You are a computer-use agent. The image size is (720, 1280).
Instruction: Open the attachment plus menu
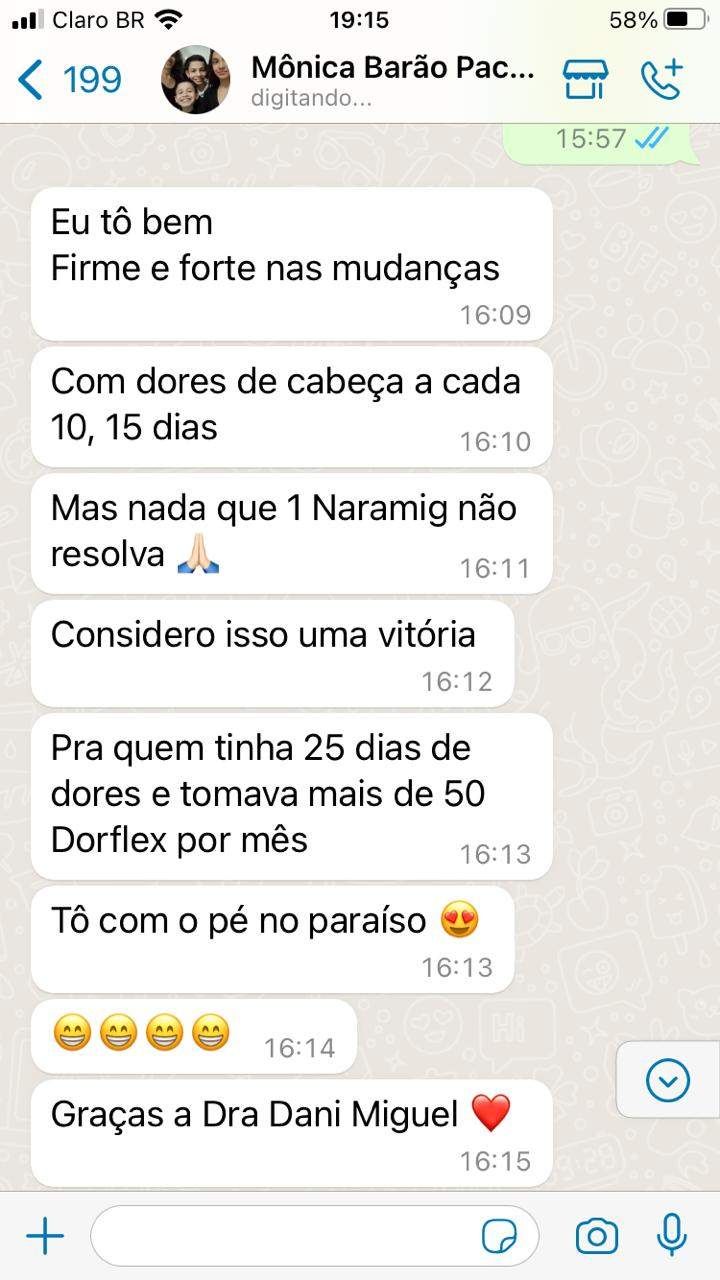[45, 1237]
